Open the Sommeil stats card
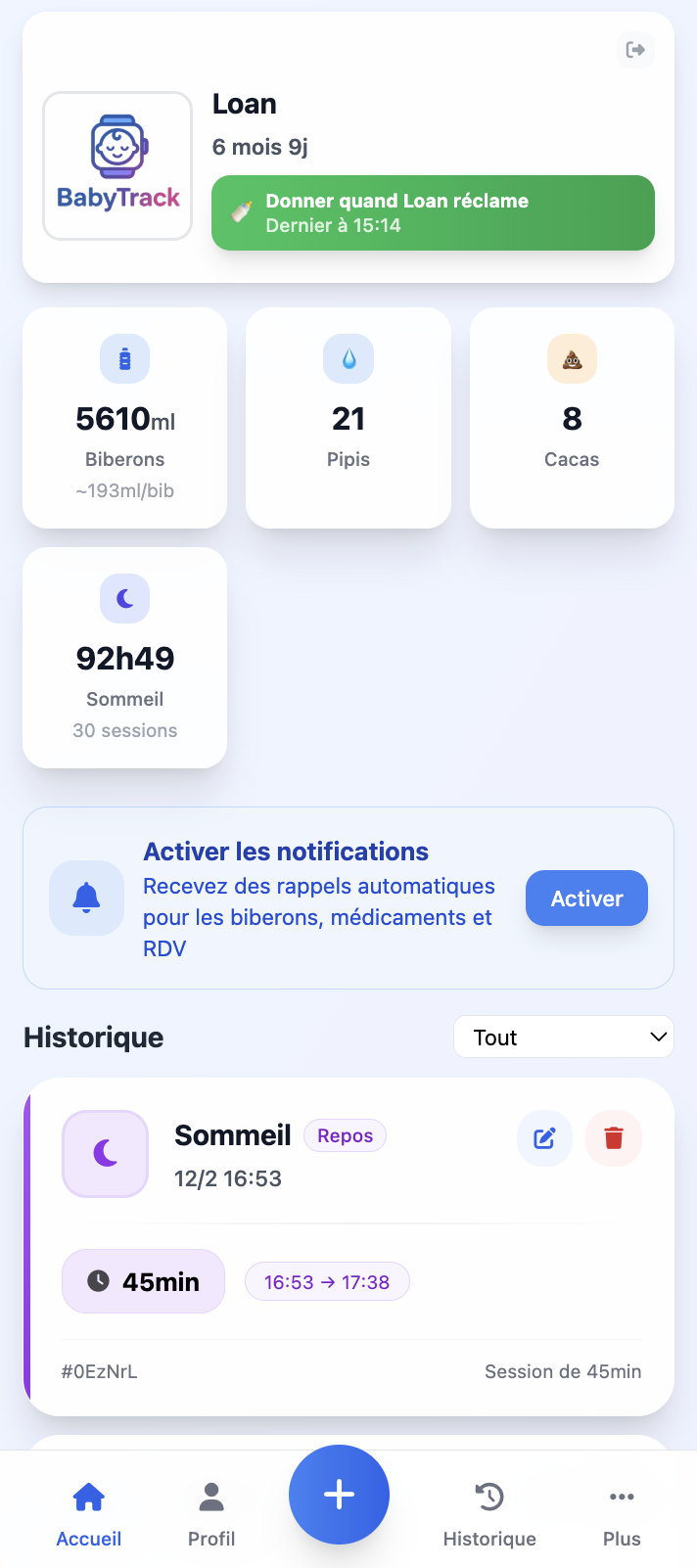 (125, 658)
